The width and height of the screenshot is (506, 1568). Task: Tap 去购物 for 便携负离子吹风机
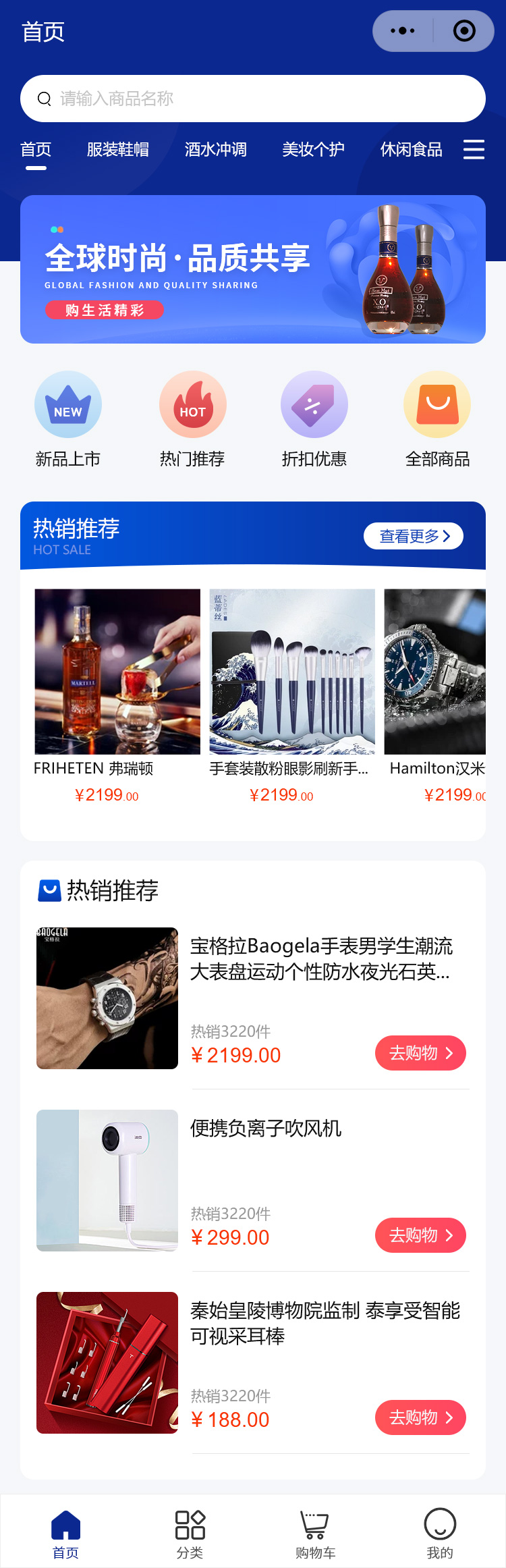pyautogui.click(x=420, y=1235)
